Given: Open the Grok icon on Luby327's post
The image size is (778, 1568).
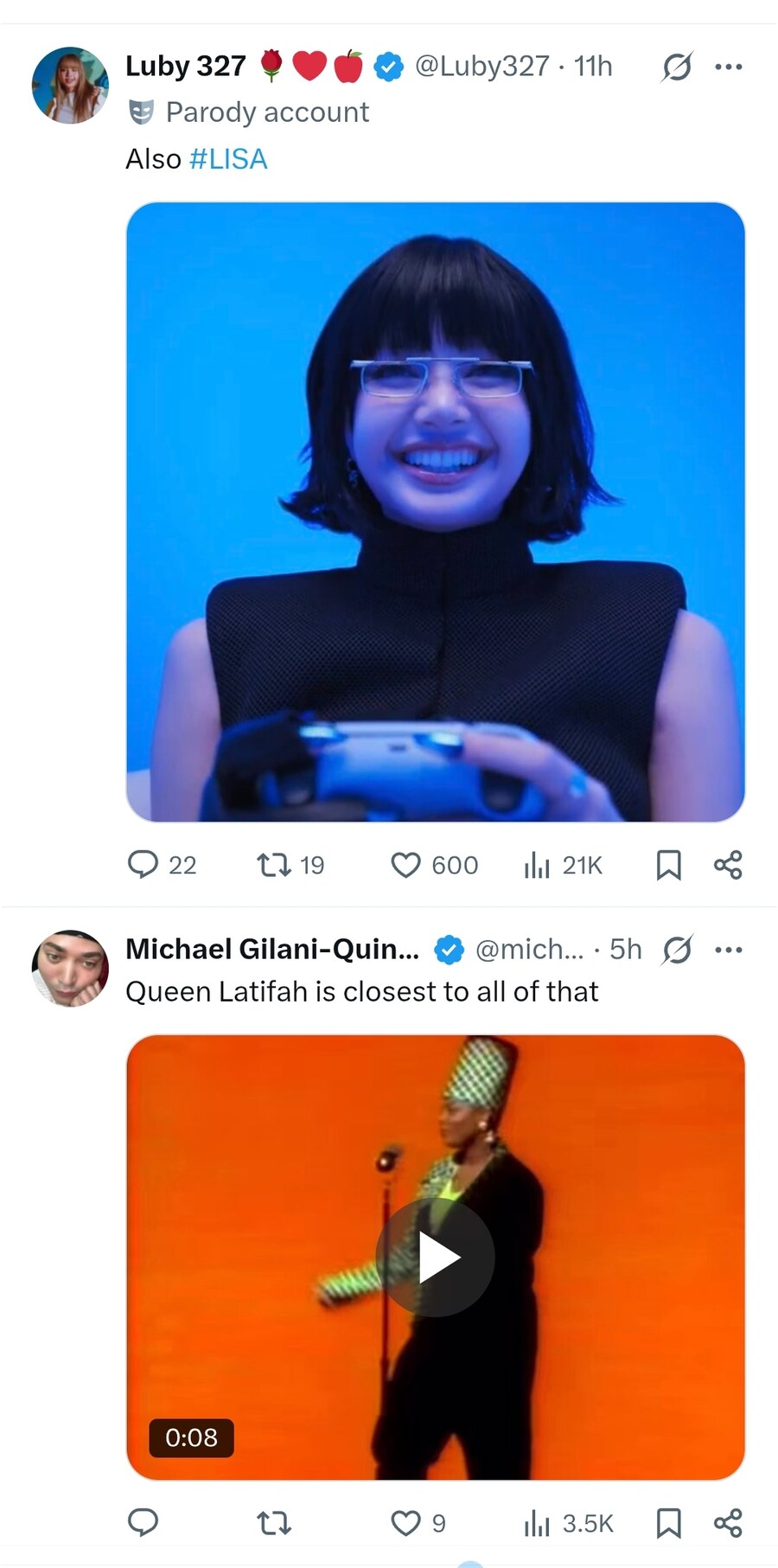Looking at the screenshot, I should coord(677,67).
